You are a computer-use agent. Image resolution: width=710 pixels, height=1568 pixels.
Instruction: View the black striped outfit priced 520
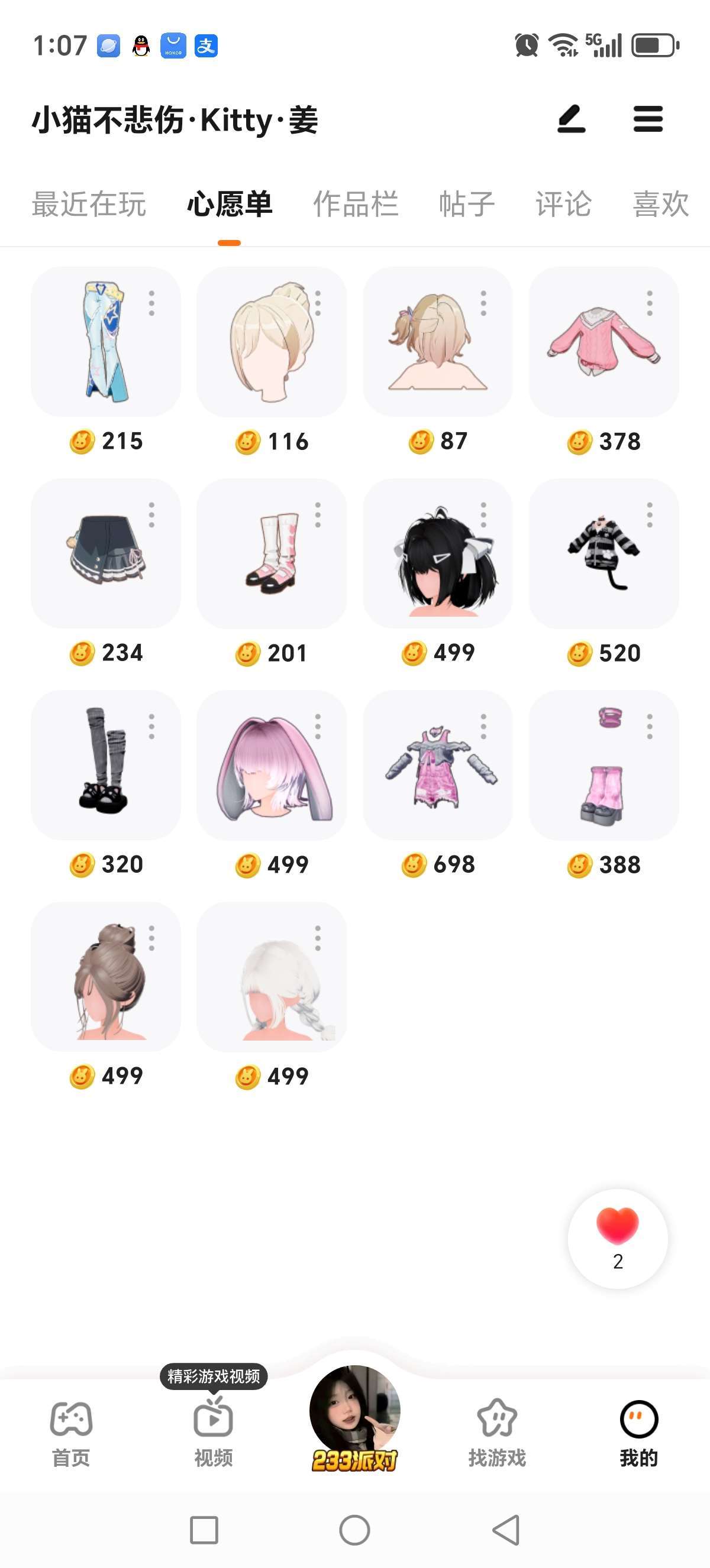603,553
